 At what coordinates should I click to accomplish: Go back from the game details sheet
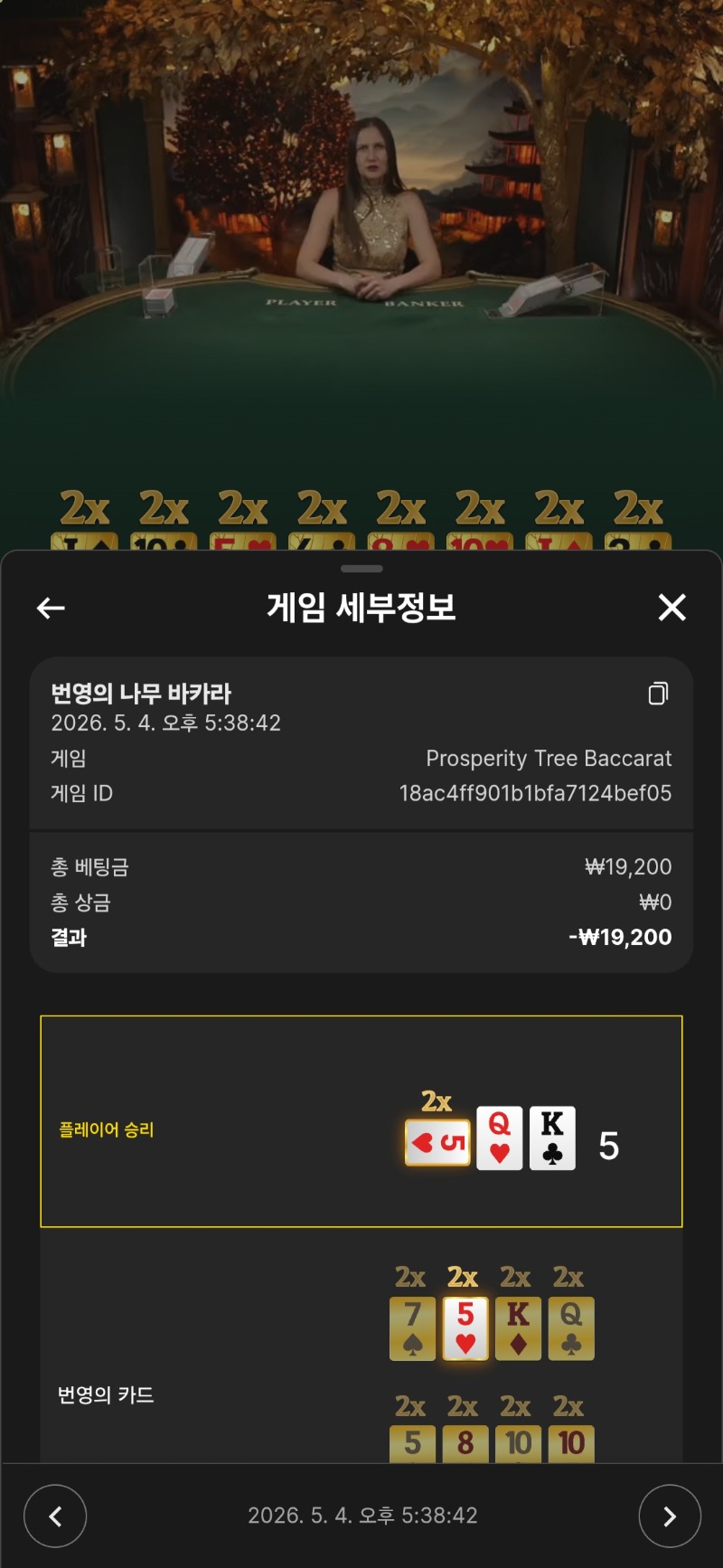(x=51, y=609)
